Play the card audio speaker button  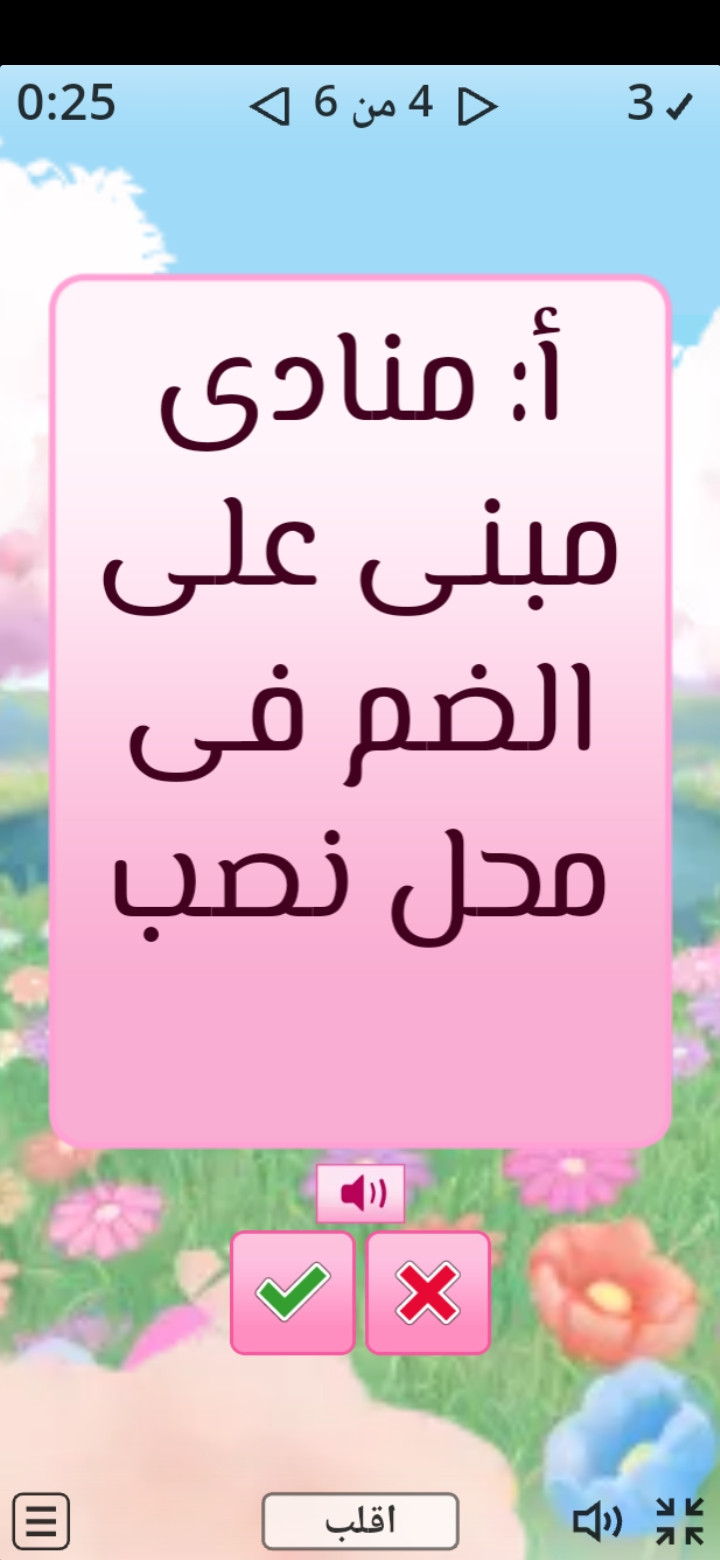click(x=361, y=1193)
